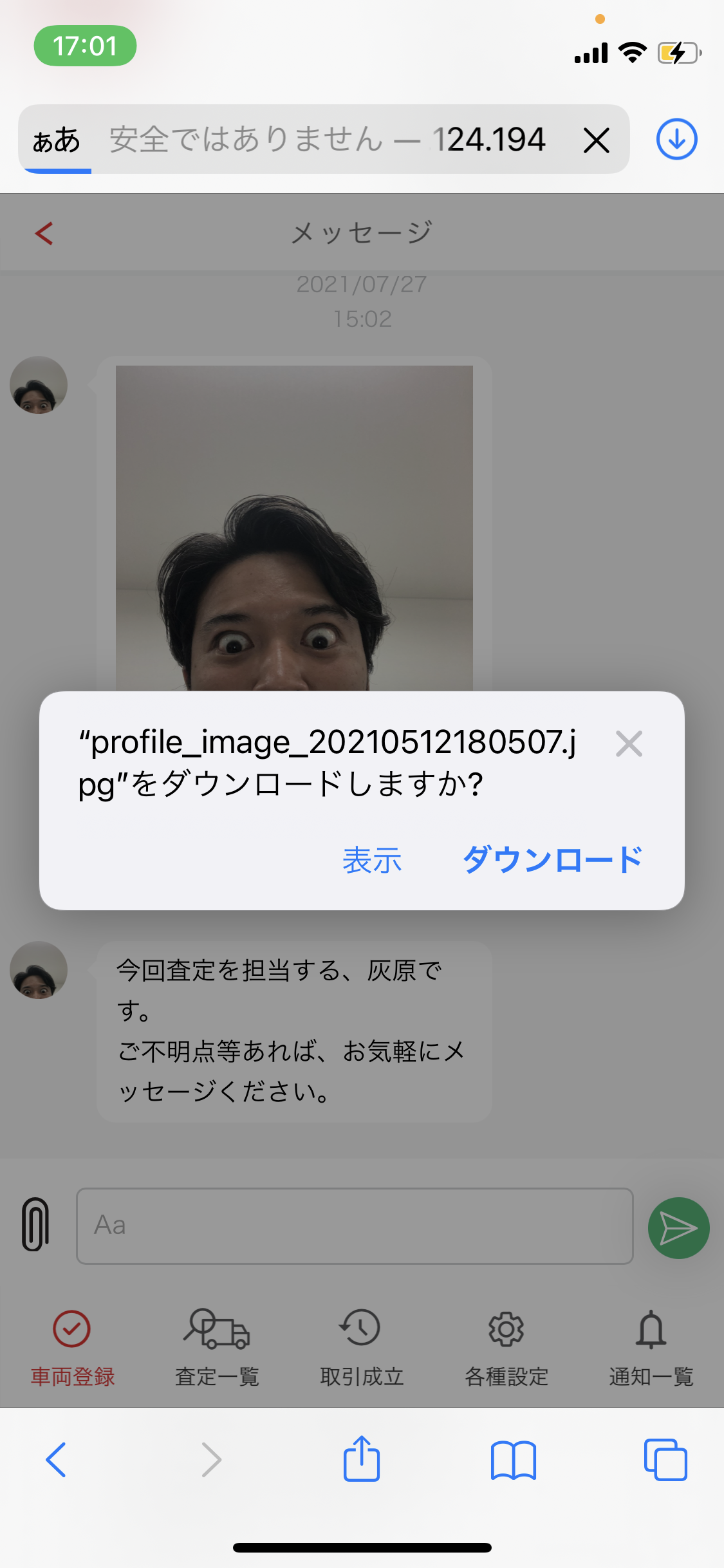Open the 各種設定 tab
Viewport: 724px width, 1568px height.
click(x=506, y=1348)
